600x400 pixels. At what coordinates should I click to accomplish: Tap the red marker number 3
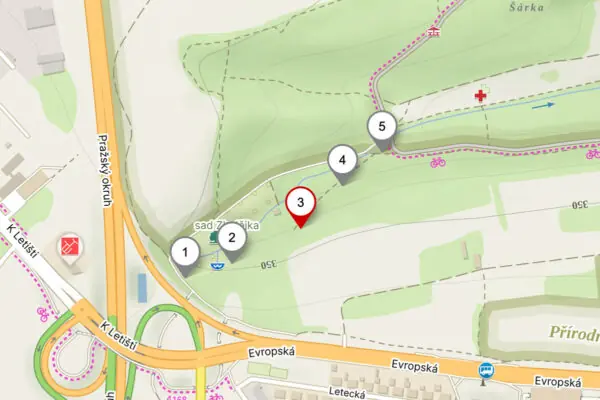(x=300, y=205)
